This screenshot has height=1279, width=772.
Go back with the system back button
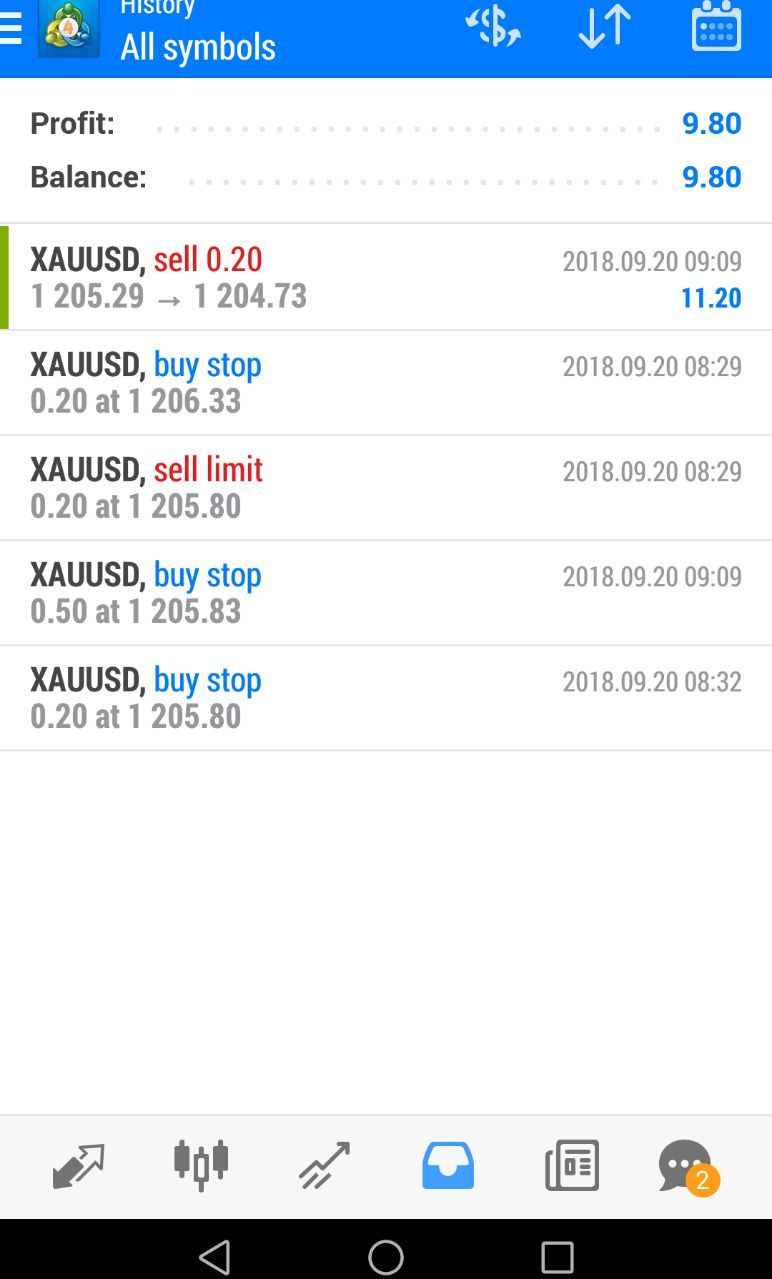point(214,1256)
